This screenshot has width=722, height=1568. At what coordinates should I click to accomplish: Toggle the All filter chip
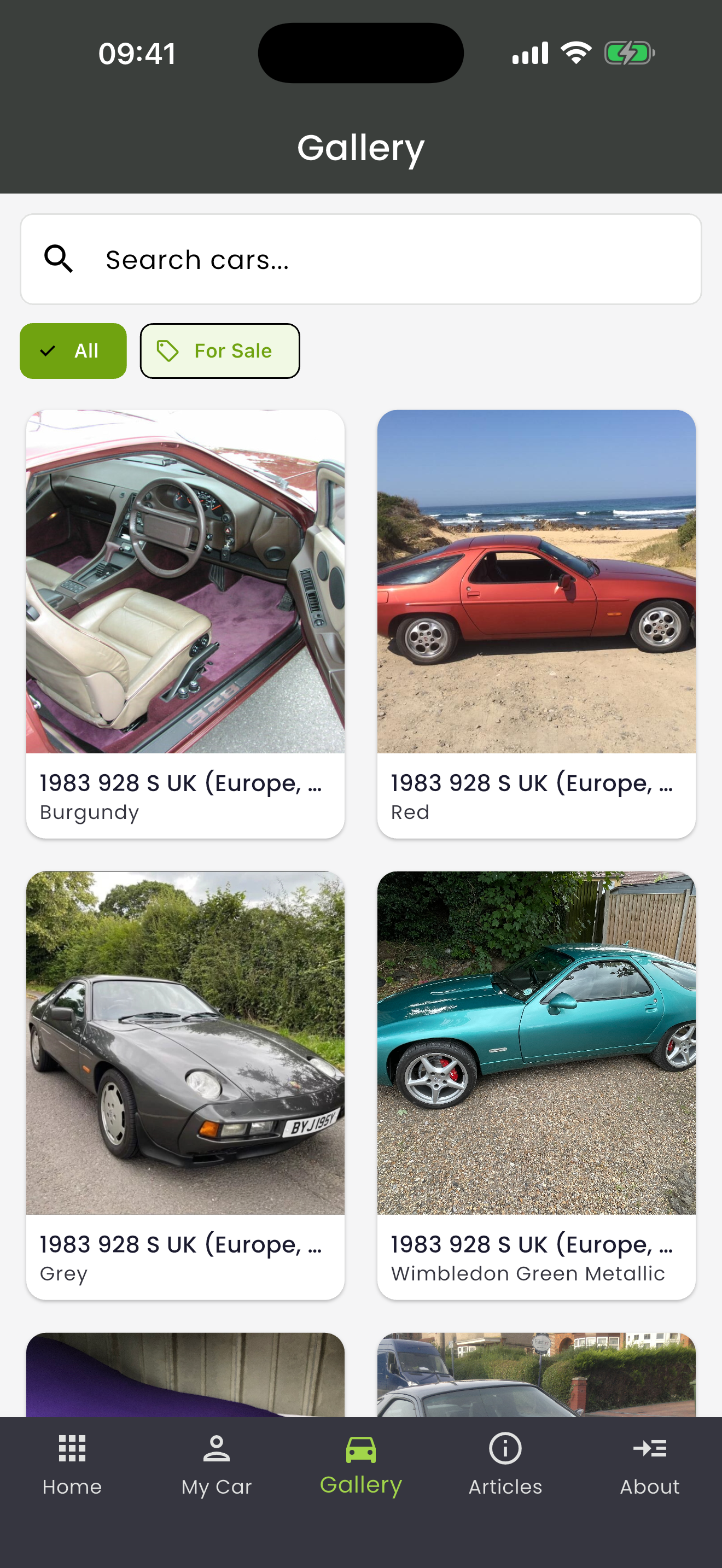(72, 350)
